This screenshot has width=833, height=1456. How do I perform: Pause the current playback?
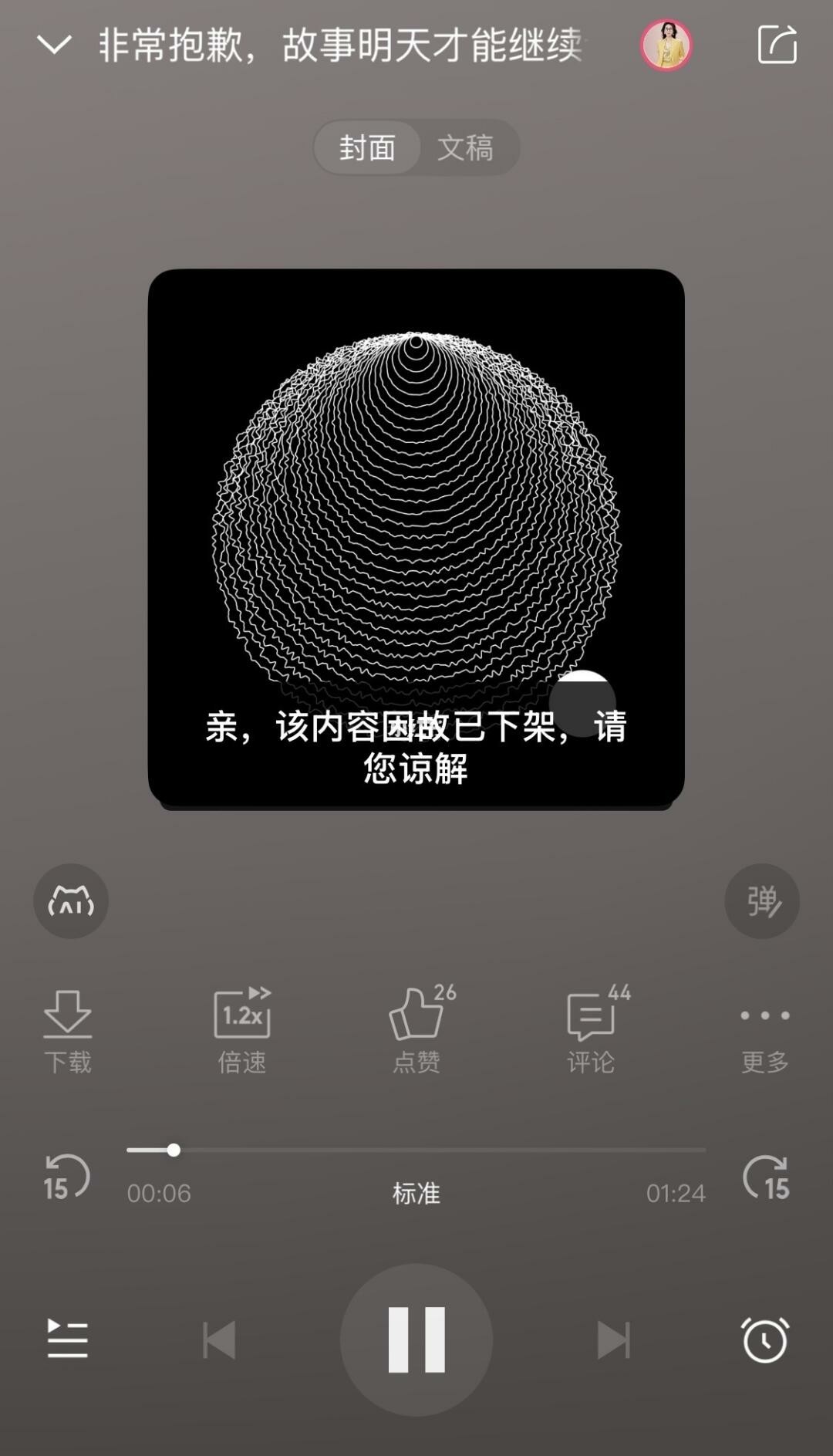pyautogui.click(x=416, y=1339)
